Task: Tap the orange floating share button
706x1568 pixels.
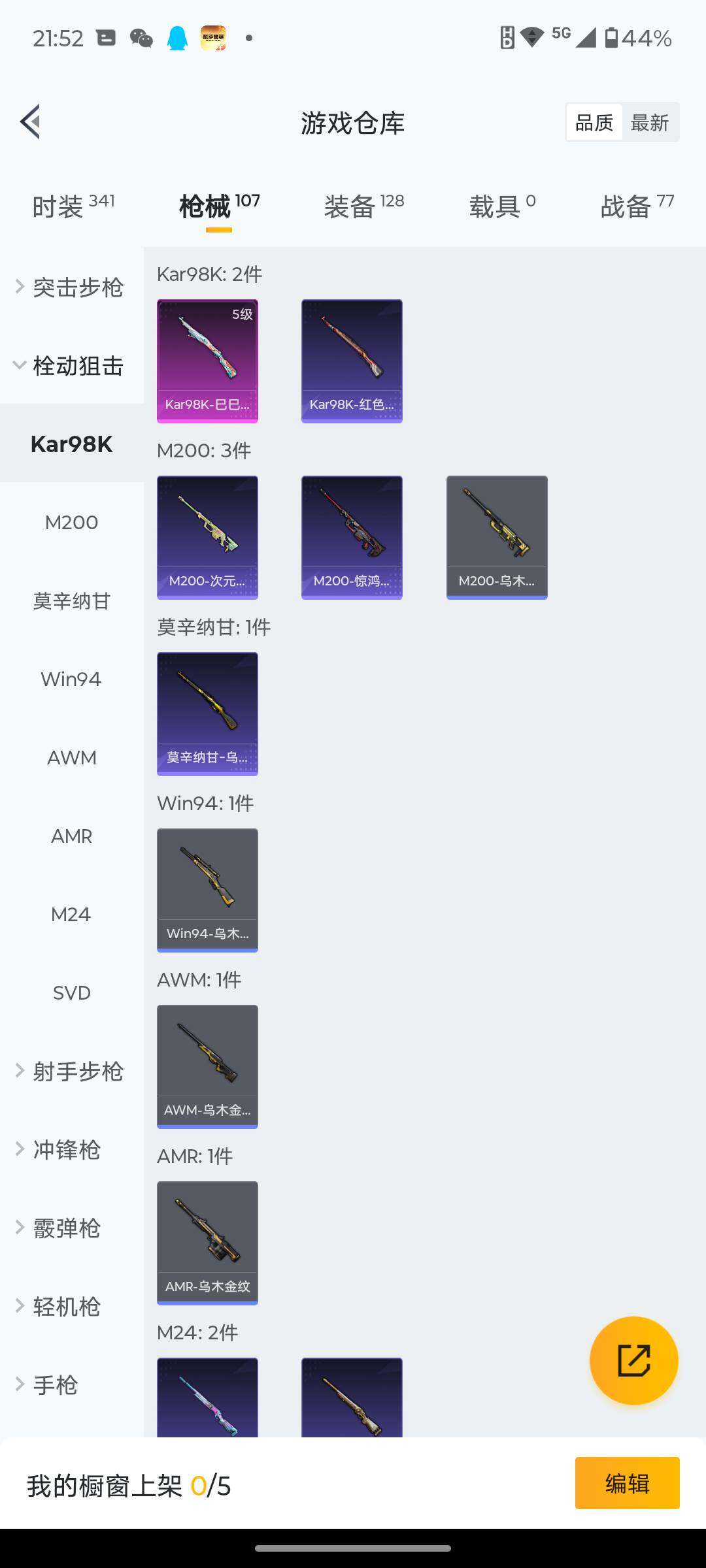Action: [633, 1360]
